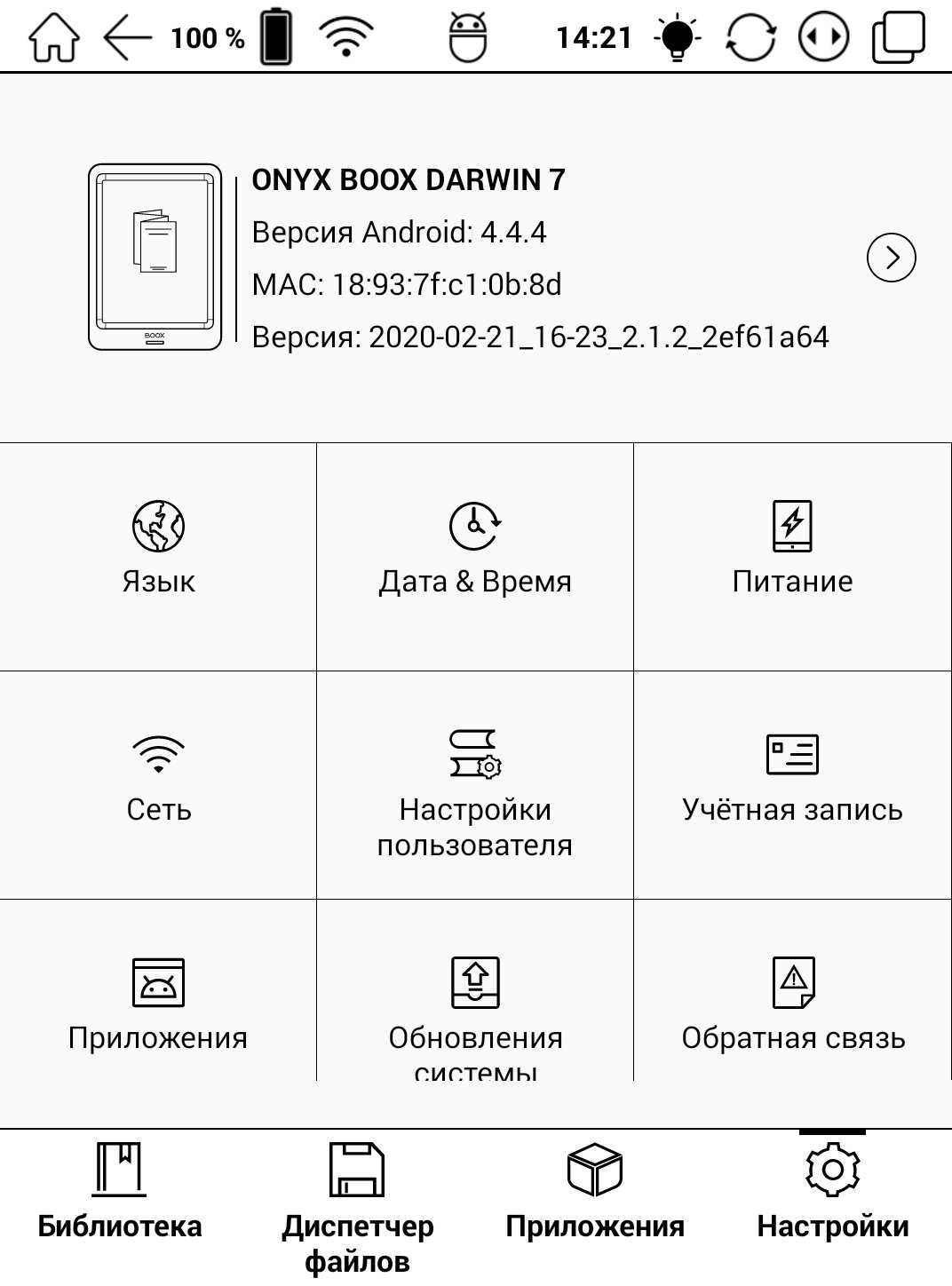This screenshot has width=952, height=1286.
Task: Switch to the Библиотека tab
Action: tap(120, 1196)
